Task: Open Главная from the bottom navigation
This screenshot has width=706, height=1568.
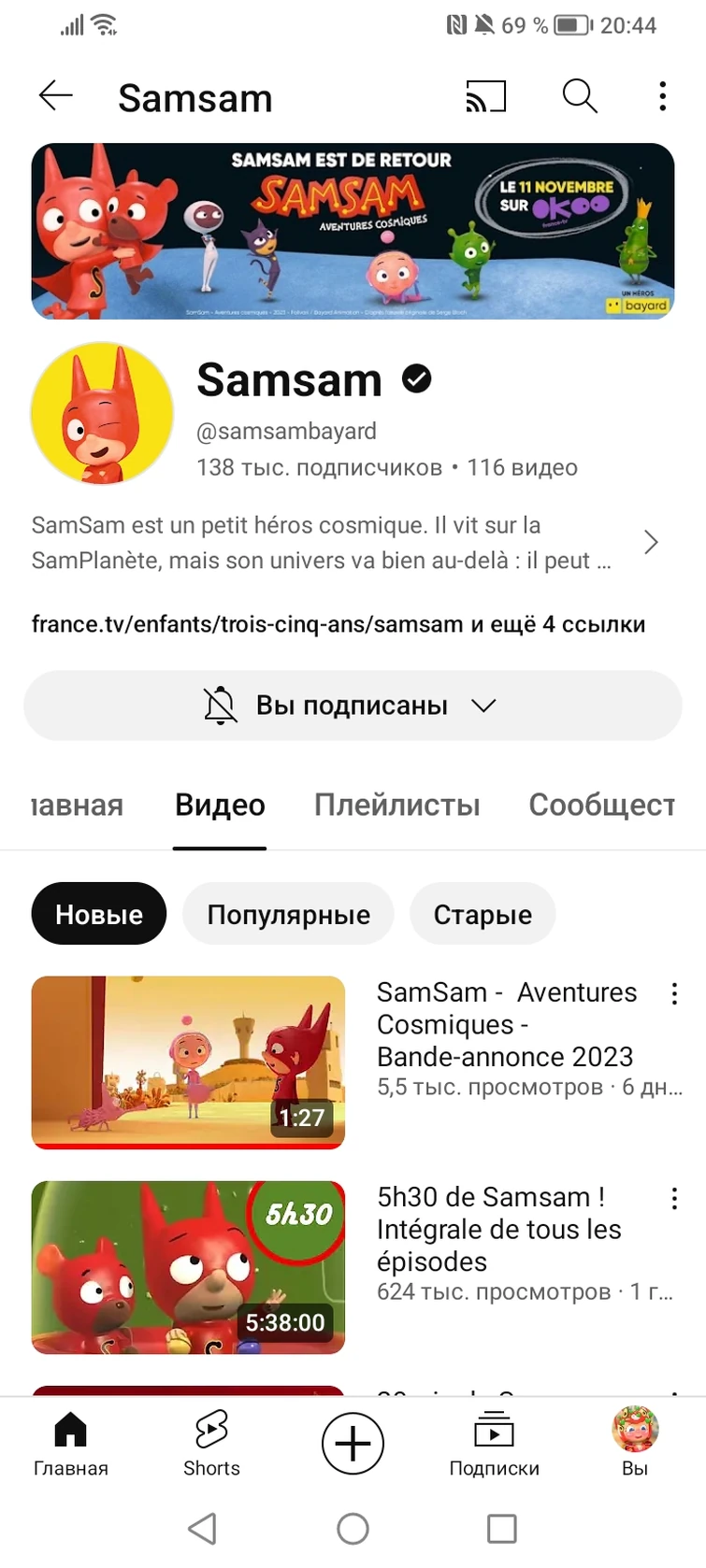Action: [x=70, y=1443]
